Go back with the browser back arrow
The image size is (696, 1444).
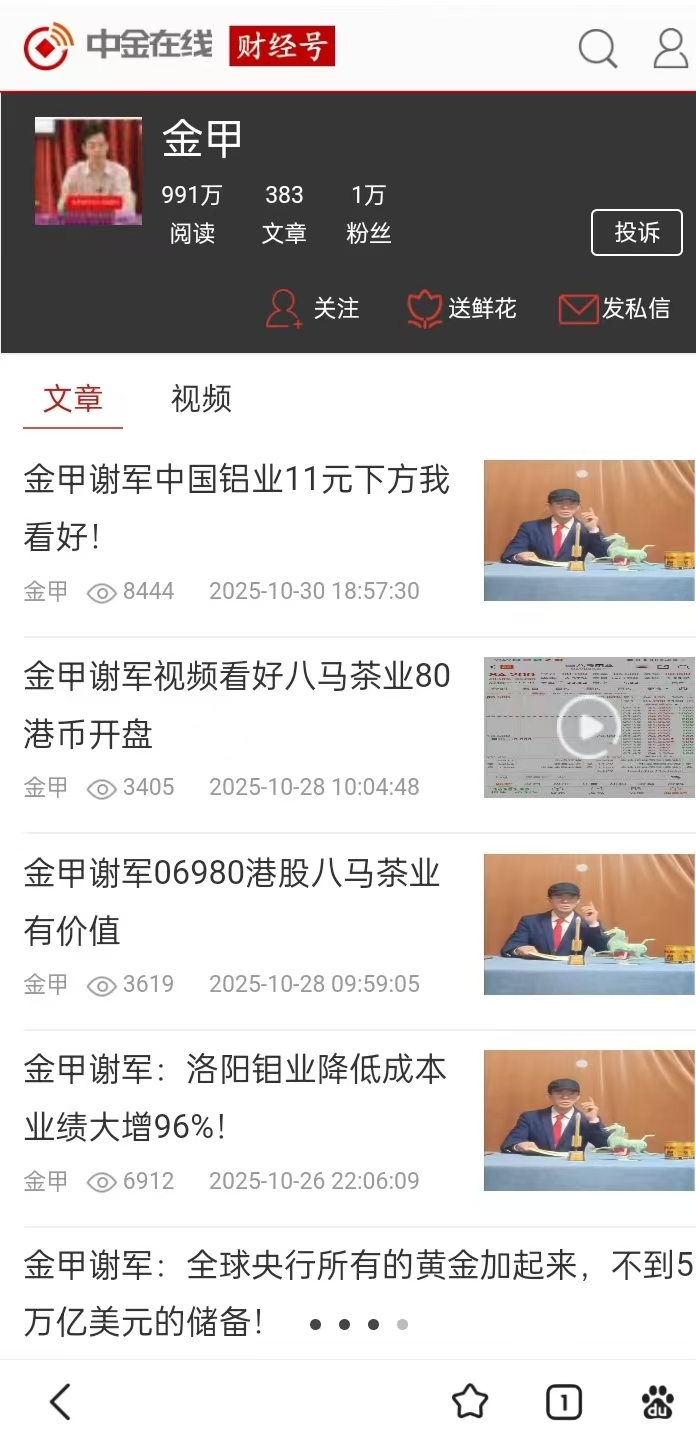pos(60,1402)
